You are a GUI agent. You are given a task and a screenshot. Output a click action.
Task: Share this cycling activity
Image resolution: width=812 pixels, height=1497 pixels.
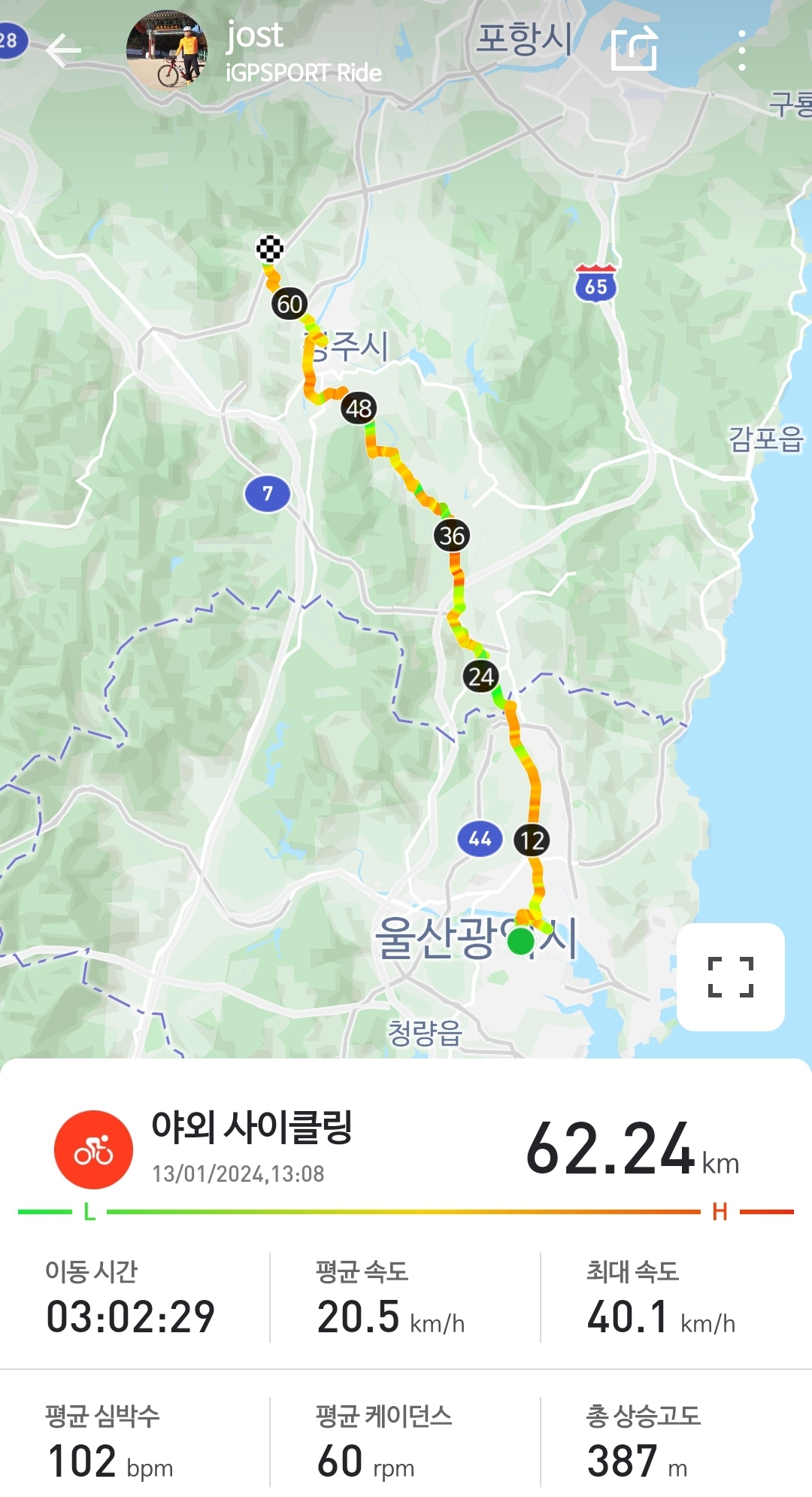(x=634, y=50)
